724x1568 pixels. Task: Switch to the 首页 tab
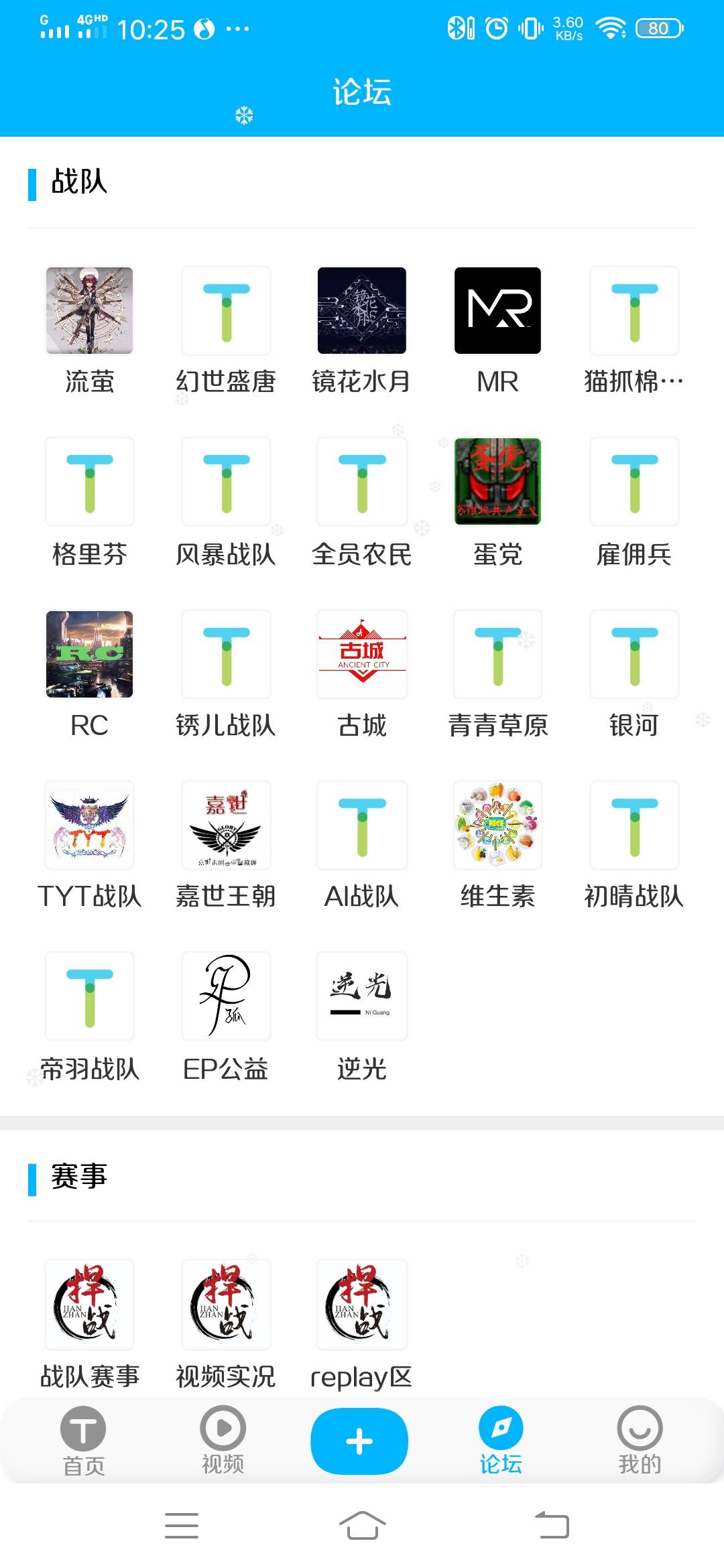(83, 1441)
